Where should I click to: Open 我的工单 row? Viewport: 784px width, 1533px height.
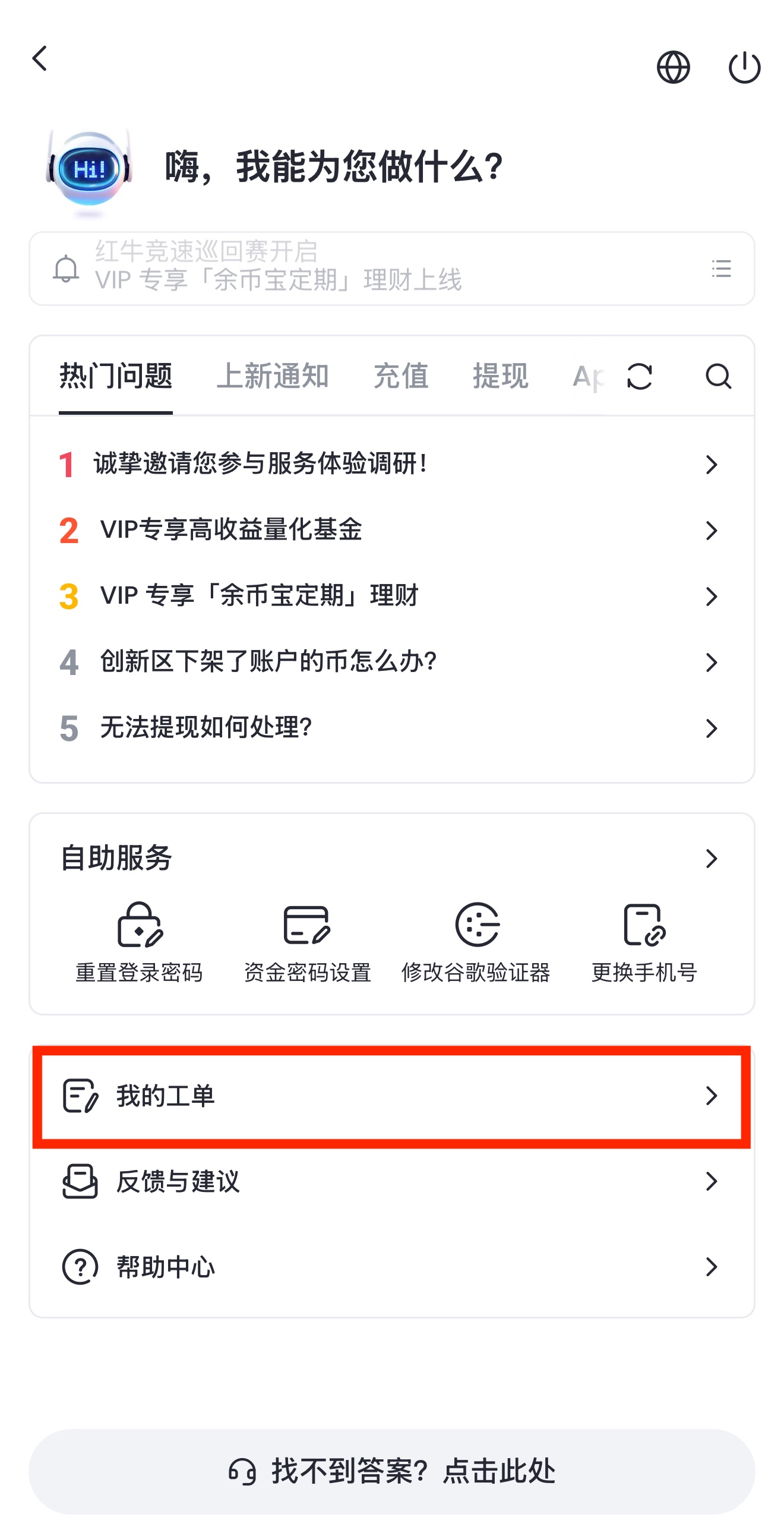(x=390, y=1096)
